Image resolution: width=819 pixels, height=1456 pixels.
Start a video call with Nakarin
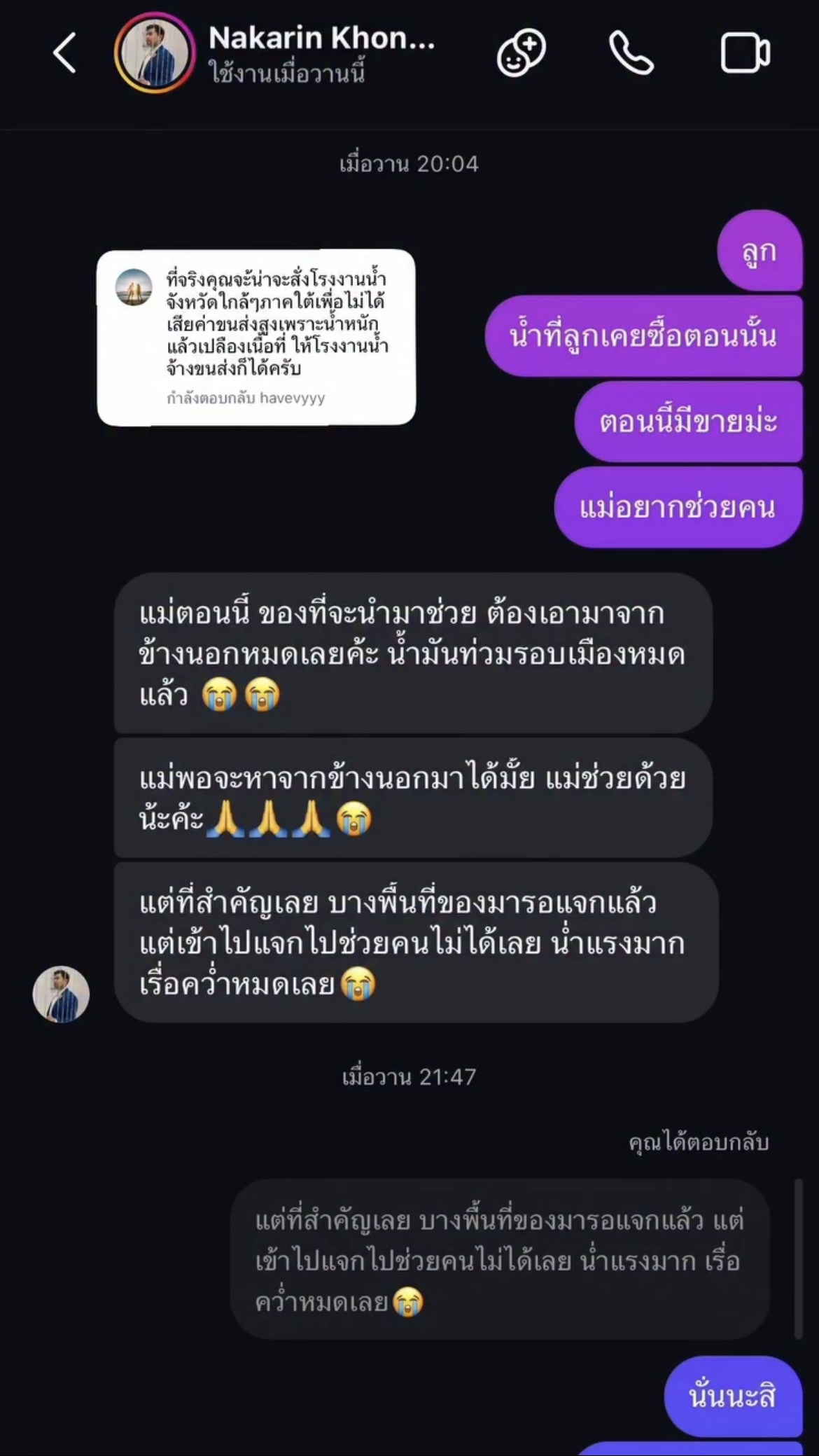tap(745, 53)
